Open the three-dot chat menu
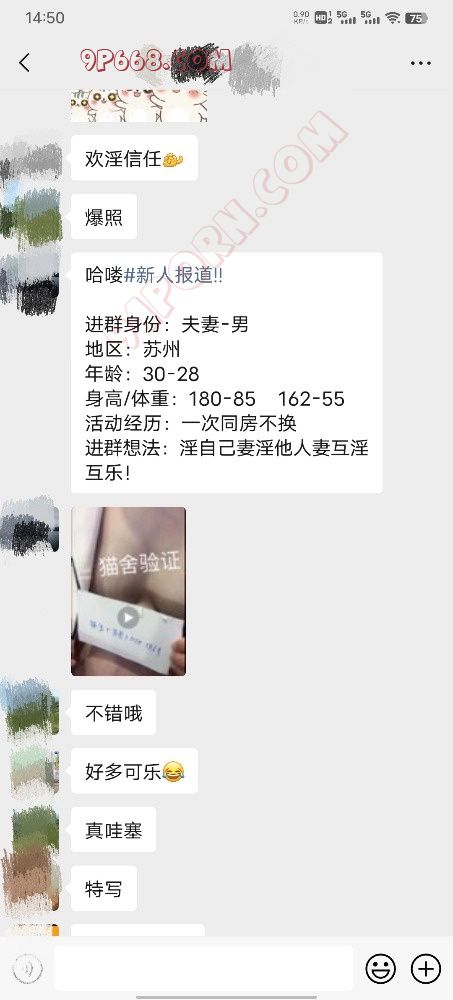The height and width of the screenshot is (1000, 453). coord(420,63)
